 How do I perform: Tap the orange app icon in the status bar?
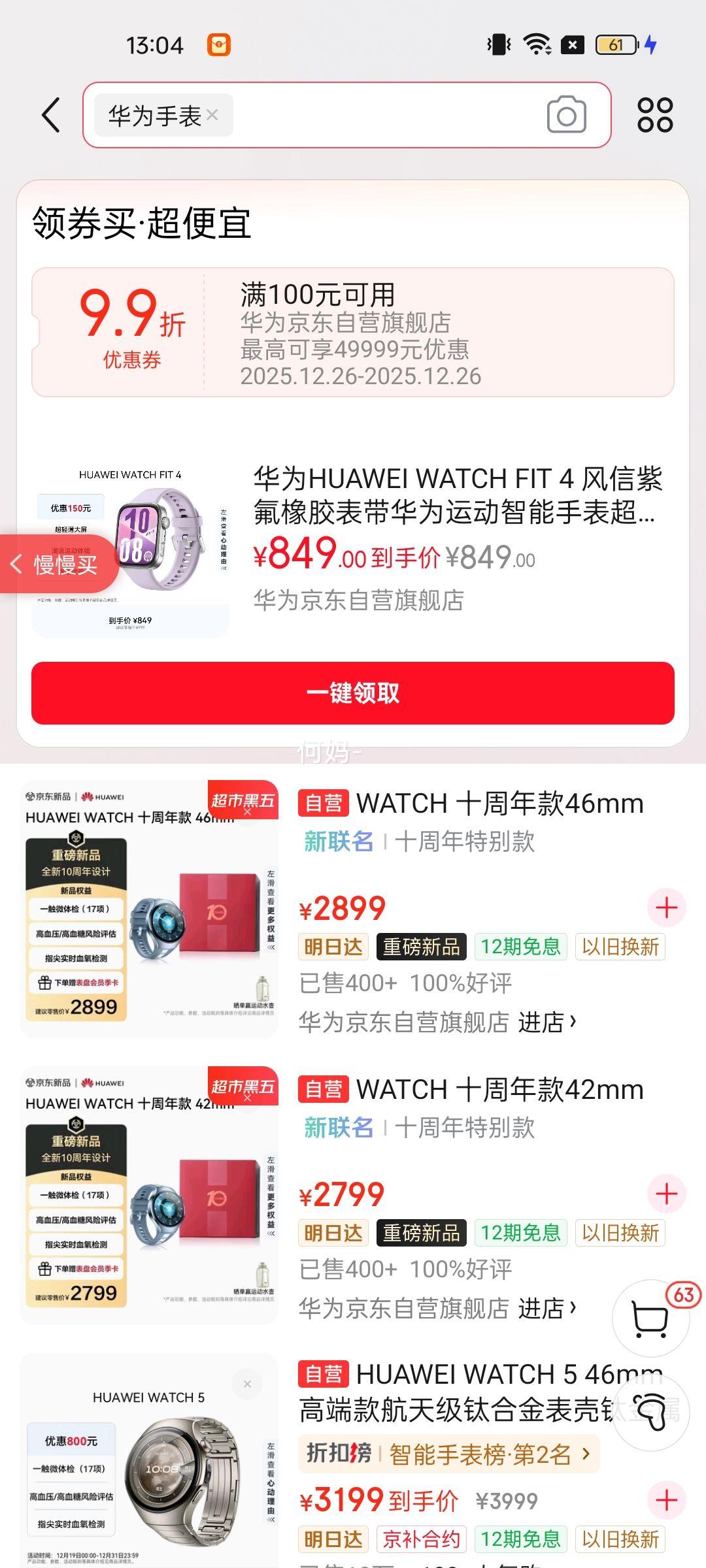(219, 43)
